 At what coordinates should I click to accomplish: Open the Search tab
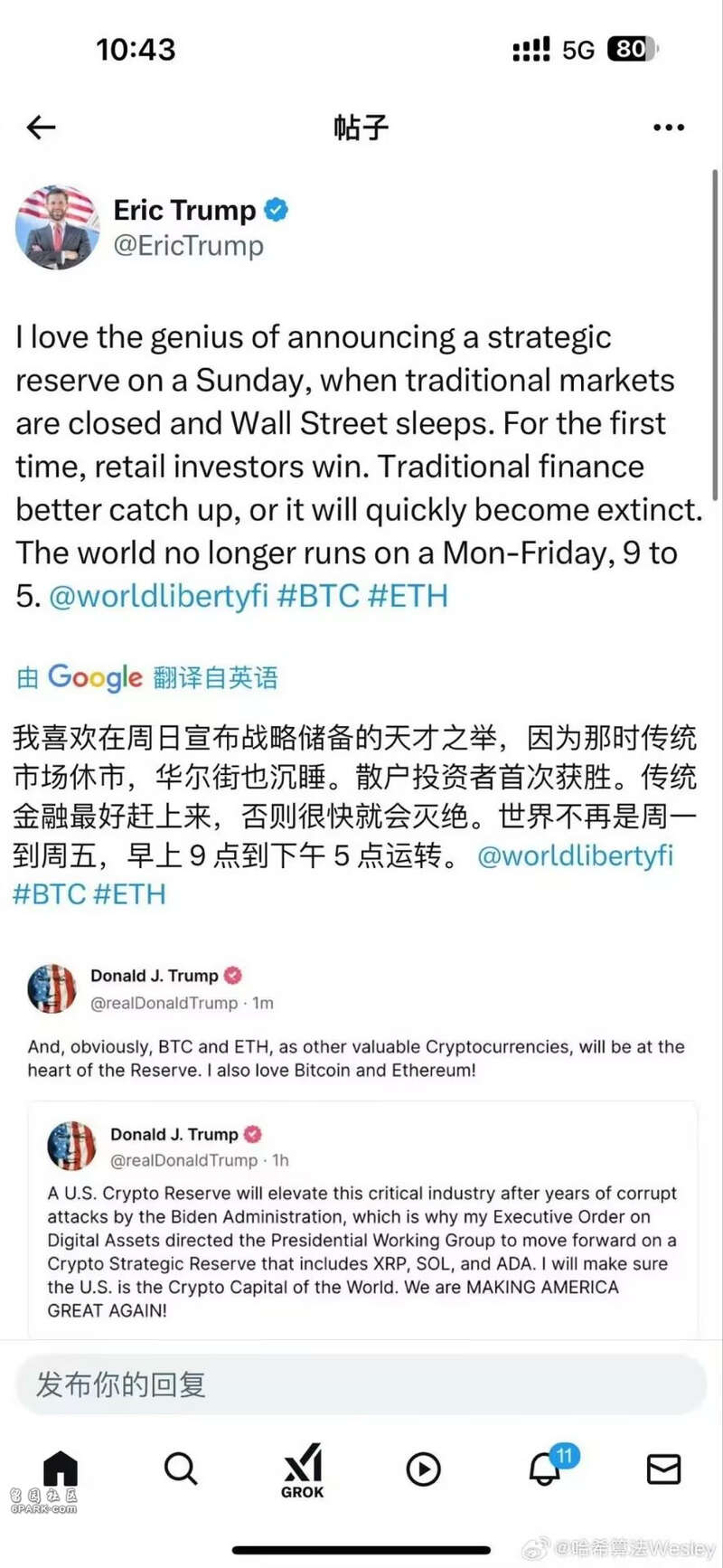181,1469
